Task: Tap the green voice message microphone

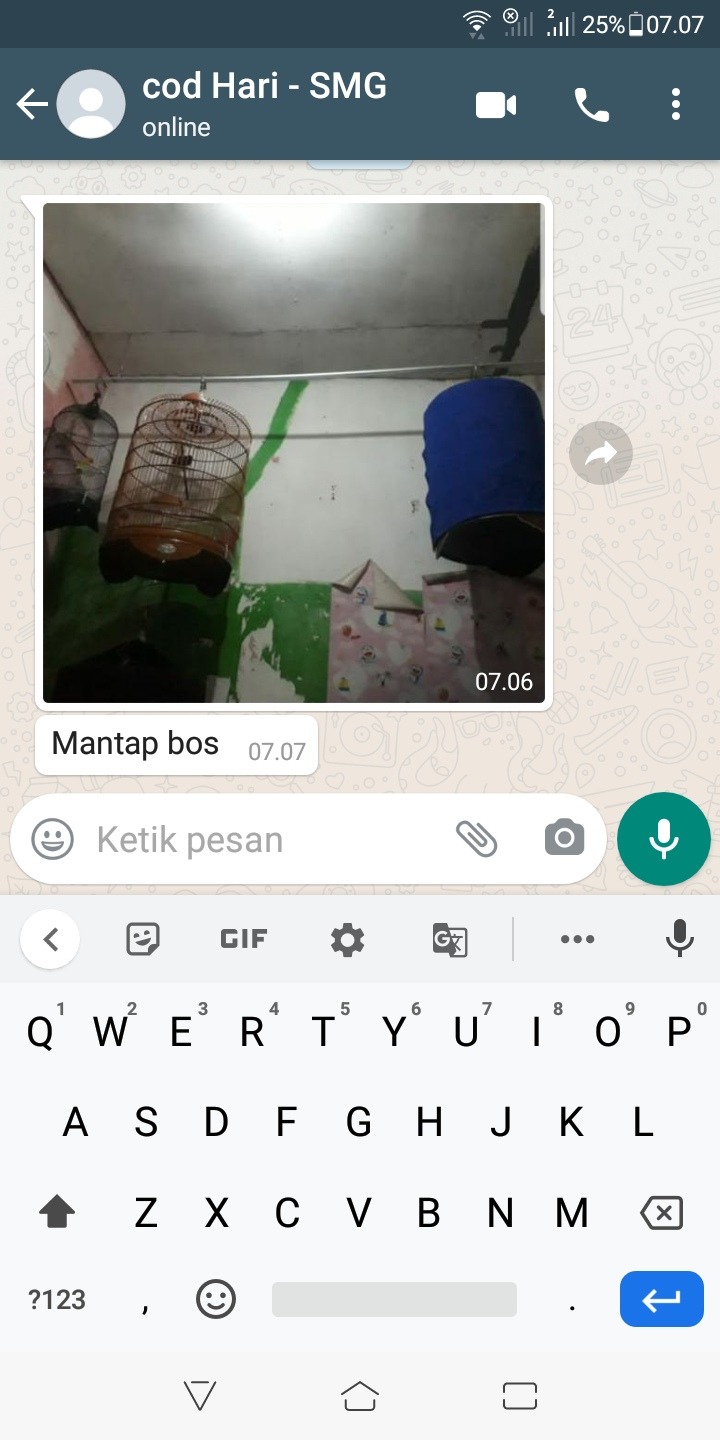Action: [664, 839]
